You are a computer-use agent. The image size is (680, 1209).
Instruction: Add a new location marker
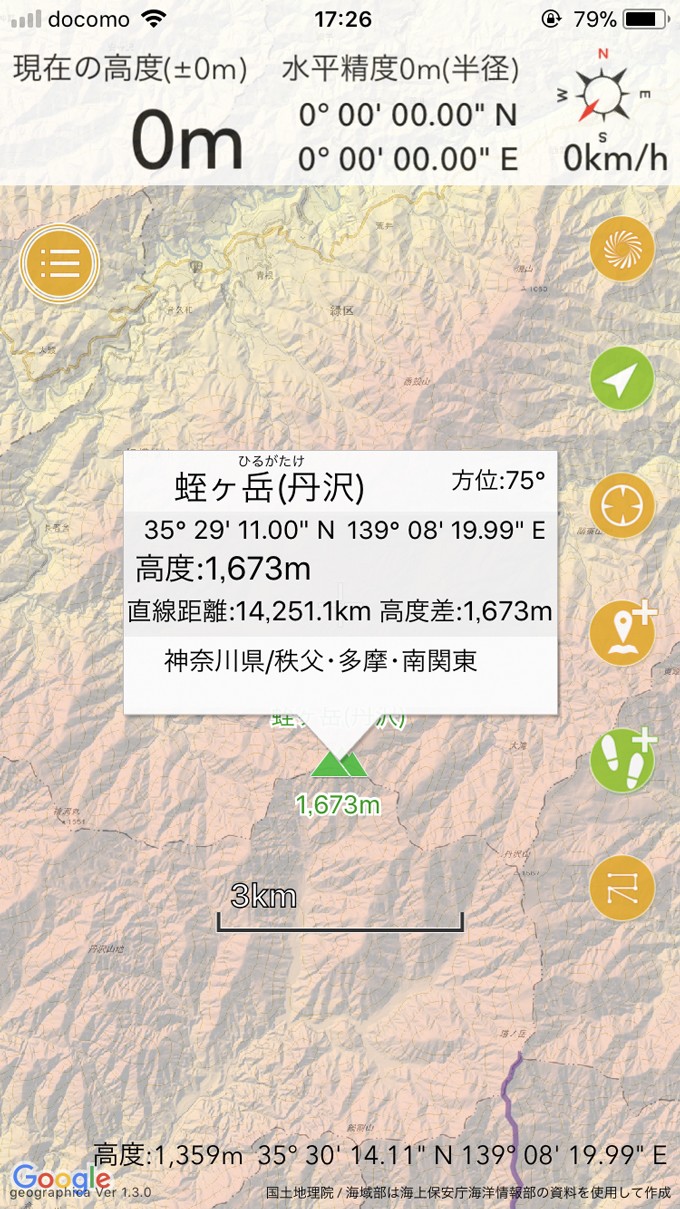click(621, 634)
